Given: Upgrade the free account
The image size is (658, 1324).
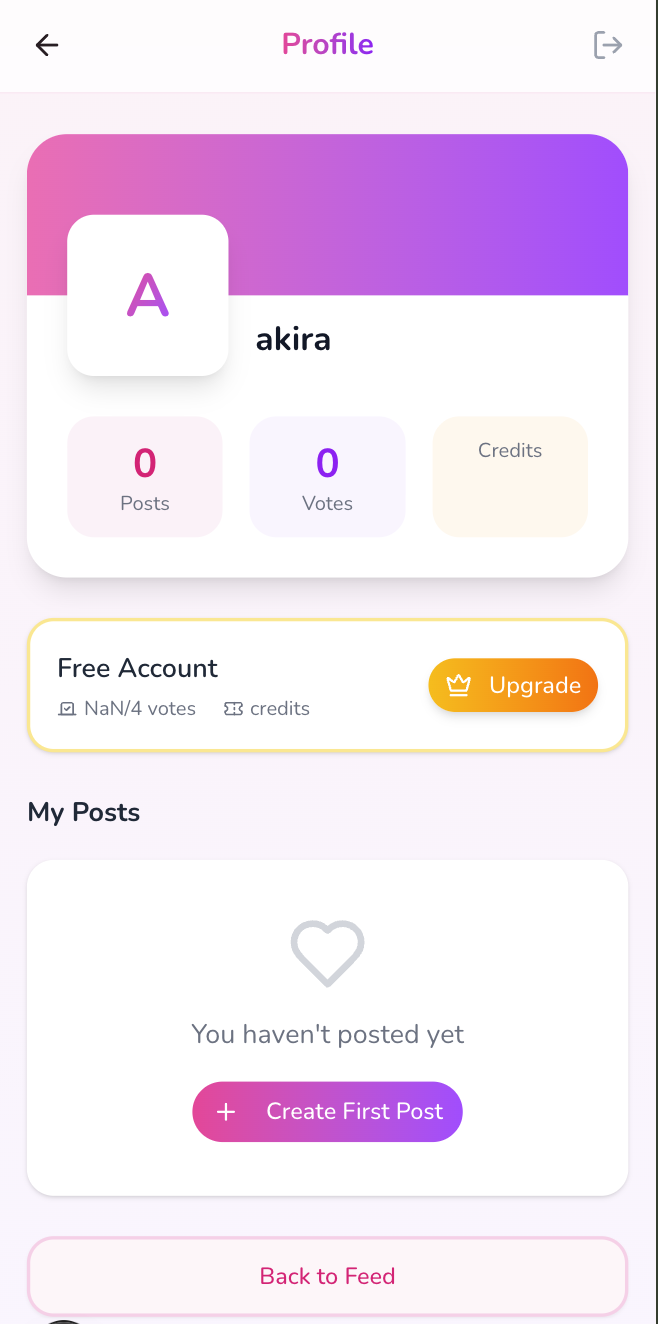Looking at the screenshot, I should (x=513, y=685).
